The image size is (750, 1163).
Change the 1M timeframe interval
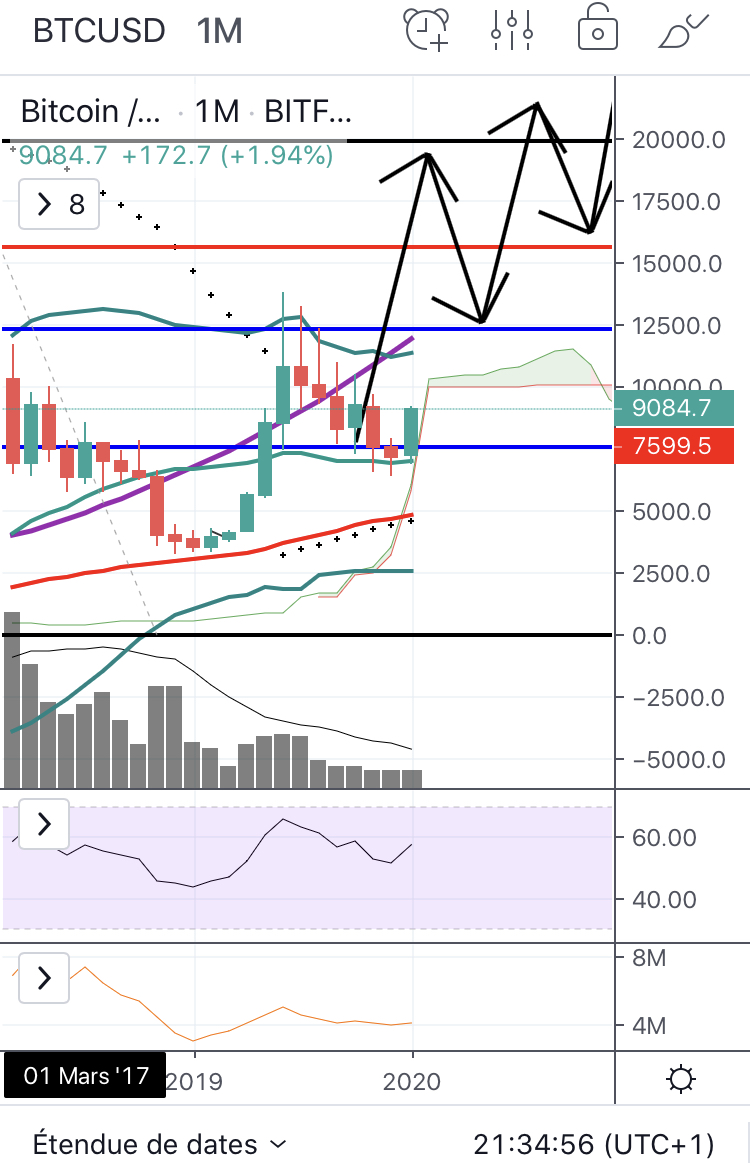(x=219, y=31)
